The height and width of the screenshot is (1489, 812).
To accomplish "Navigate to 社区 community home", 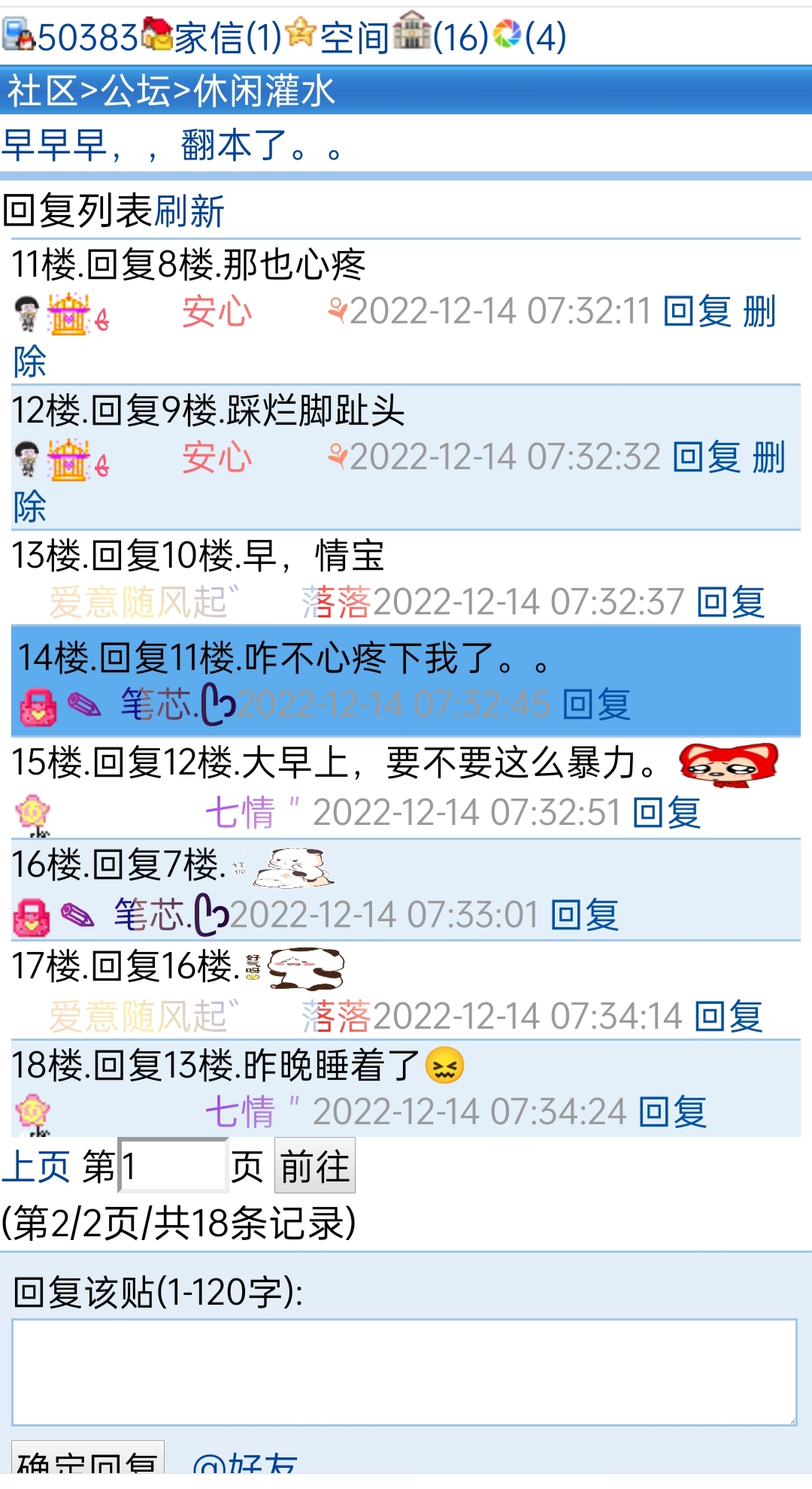I will (42, 91).
